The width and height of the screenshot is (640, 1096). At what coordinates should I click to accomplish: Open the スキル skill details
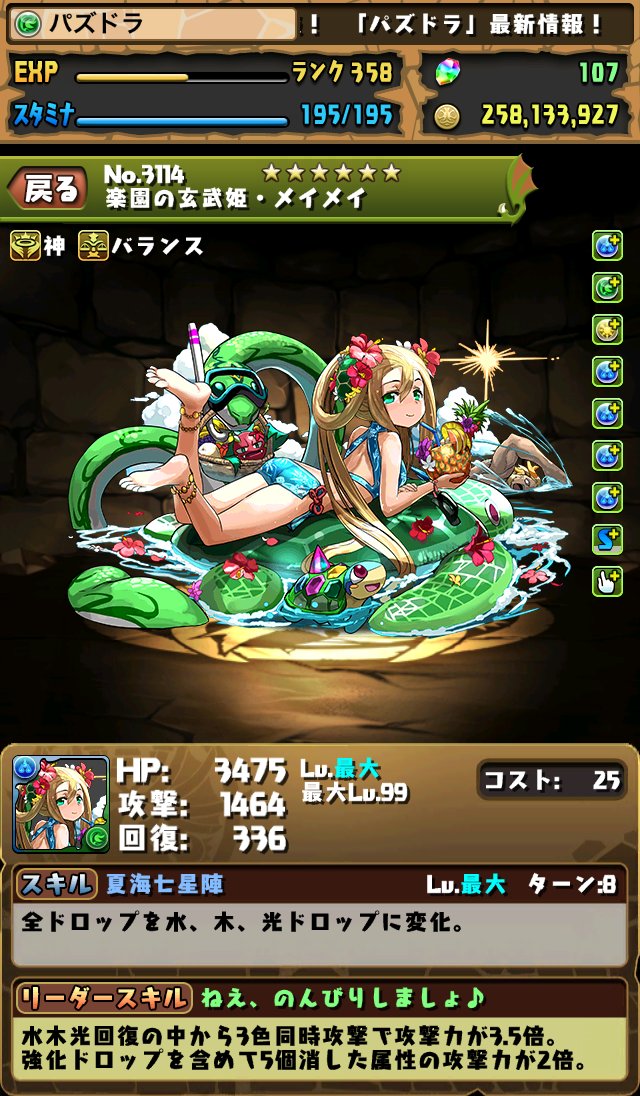tap(57, 885)
